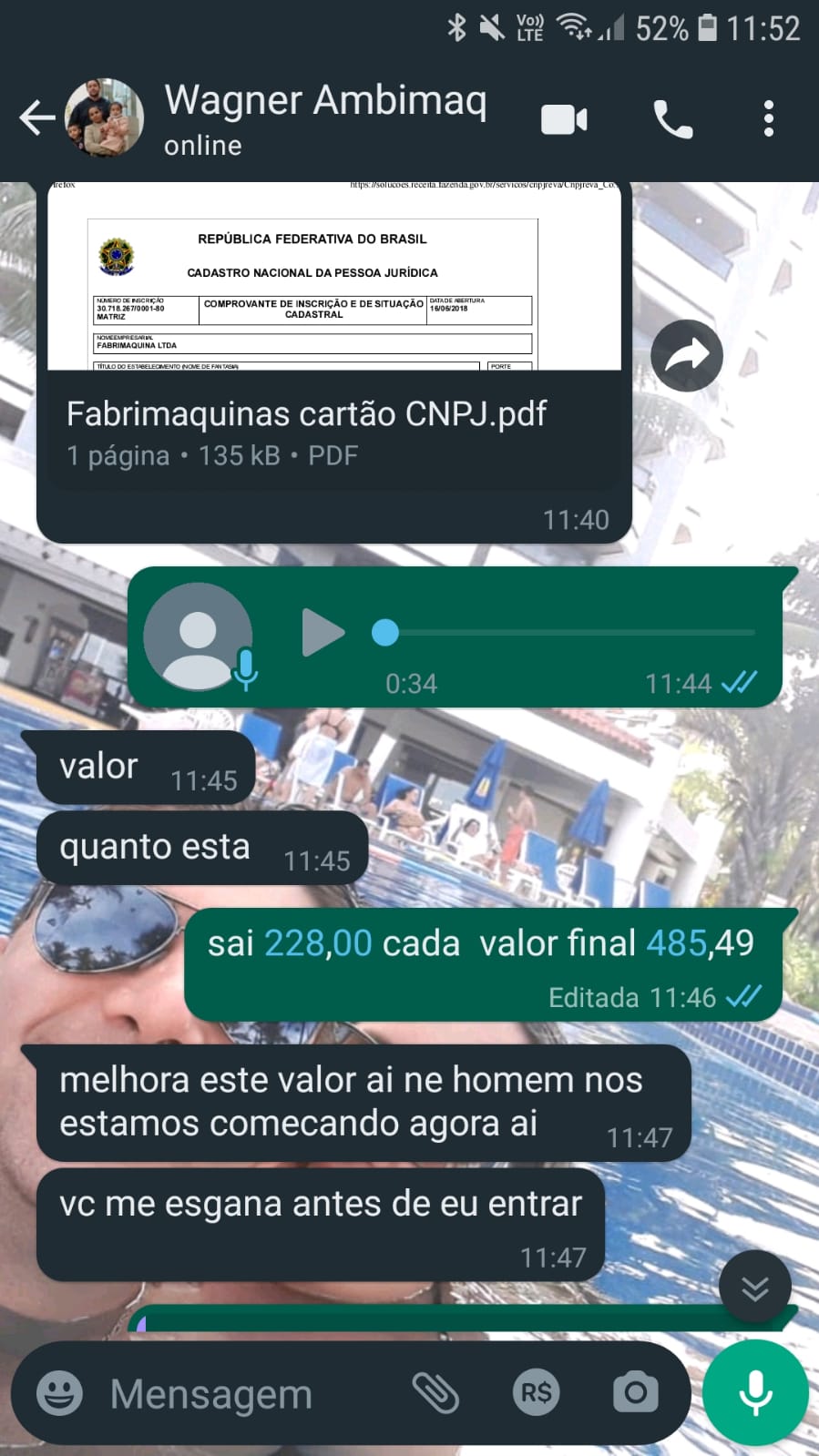The height and width of the screenshot is (1456, 819).
Task: Go back to the chat list
Action: (36, 118)
